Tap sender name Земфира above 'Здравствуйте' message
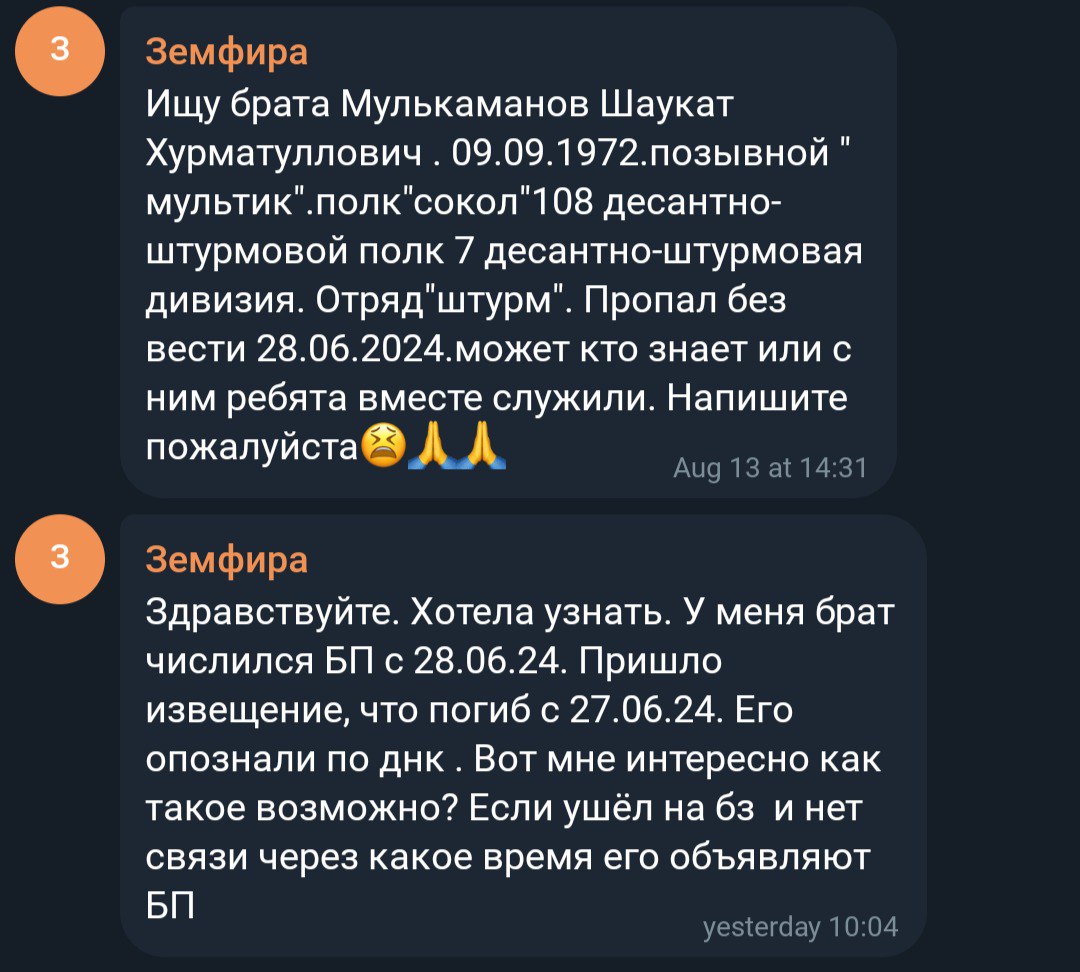The width and height of the screenshot is (1080, 972). [227, 560]
